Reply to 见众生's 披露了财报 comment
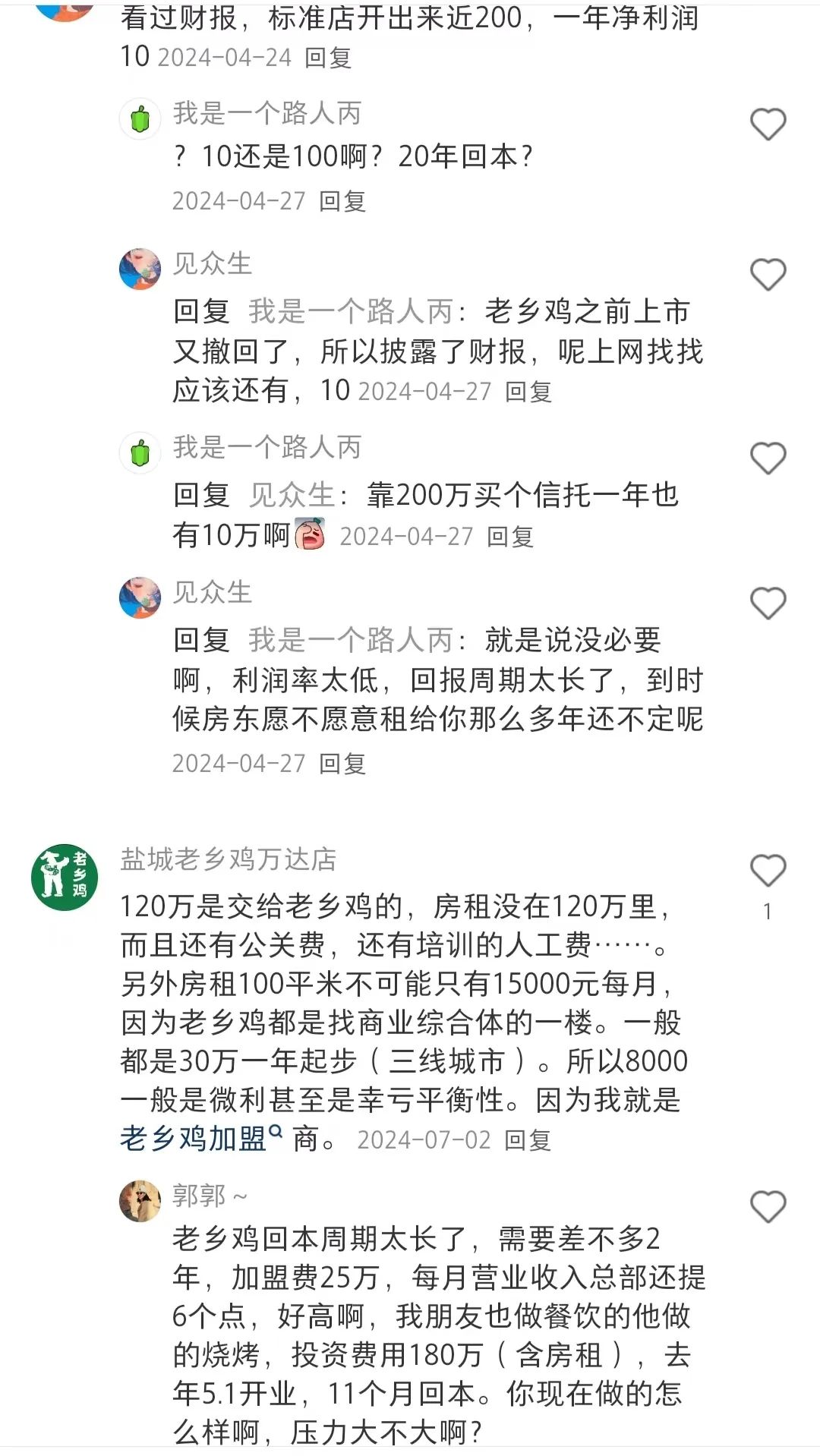The height and width of the screenshot is (1456, 820). [528, 392]
